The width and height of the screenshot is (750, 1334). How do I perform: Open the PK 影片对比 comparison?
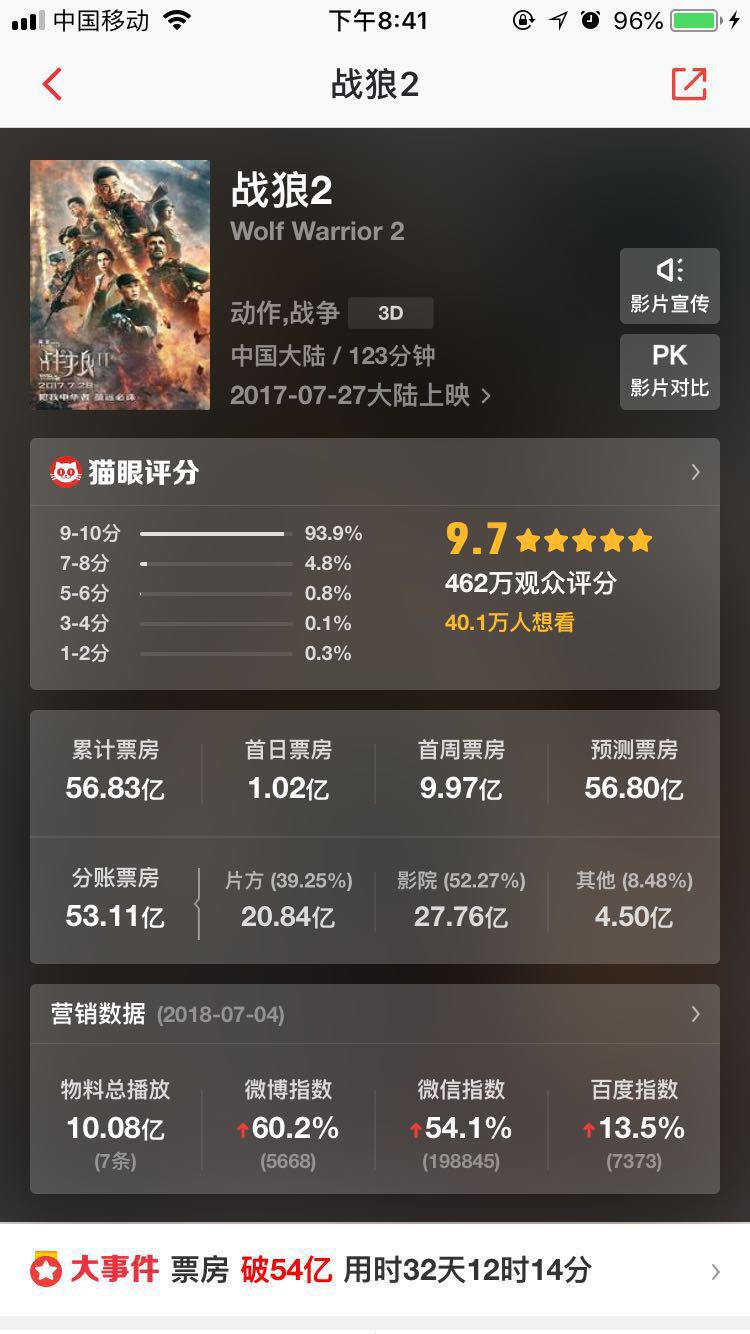(x=669, y=371)
